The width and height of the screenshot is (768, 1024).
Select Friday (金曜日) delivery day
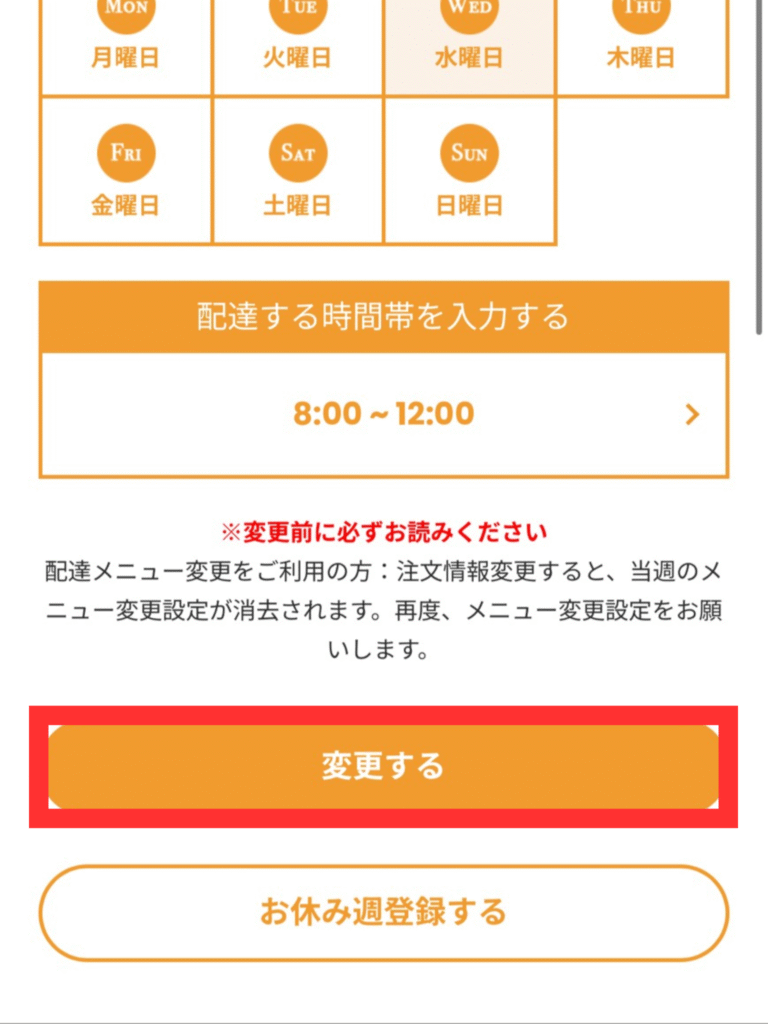126,171
